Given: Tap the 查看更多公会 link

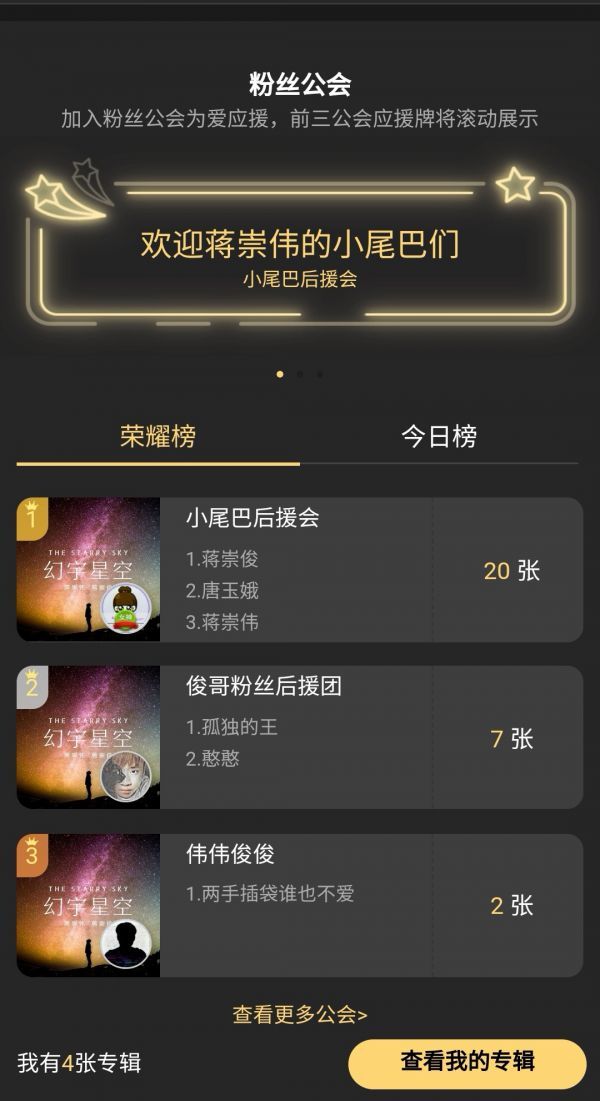Looking at the screenshot, I should pos(300,1015).
